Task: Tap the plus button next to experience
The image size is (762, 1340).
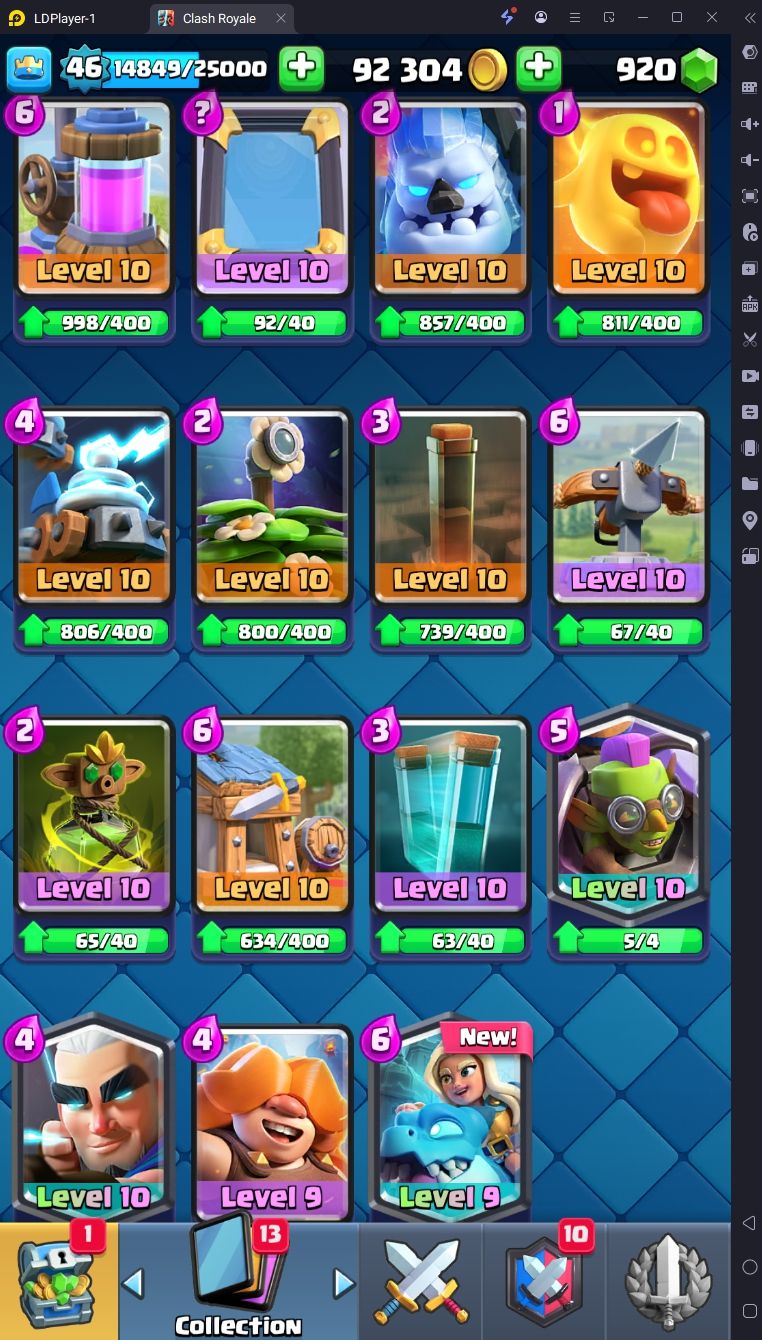Action: pos(301,68)
